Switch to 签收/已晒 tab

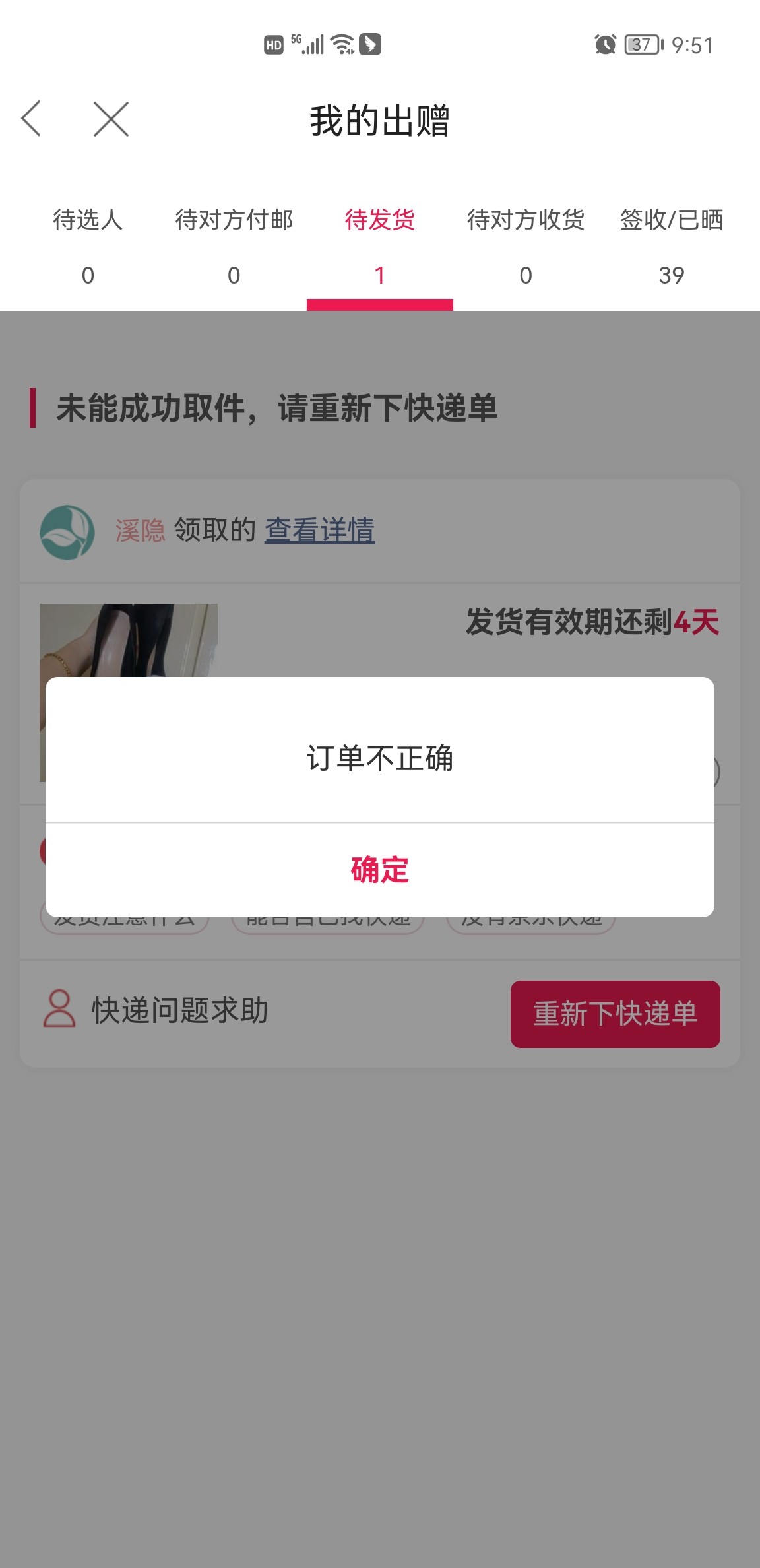[x=671, y=245]
